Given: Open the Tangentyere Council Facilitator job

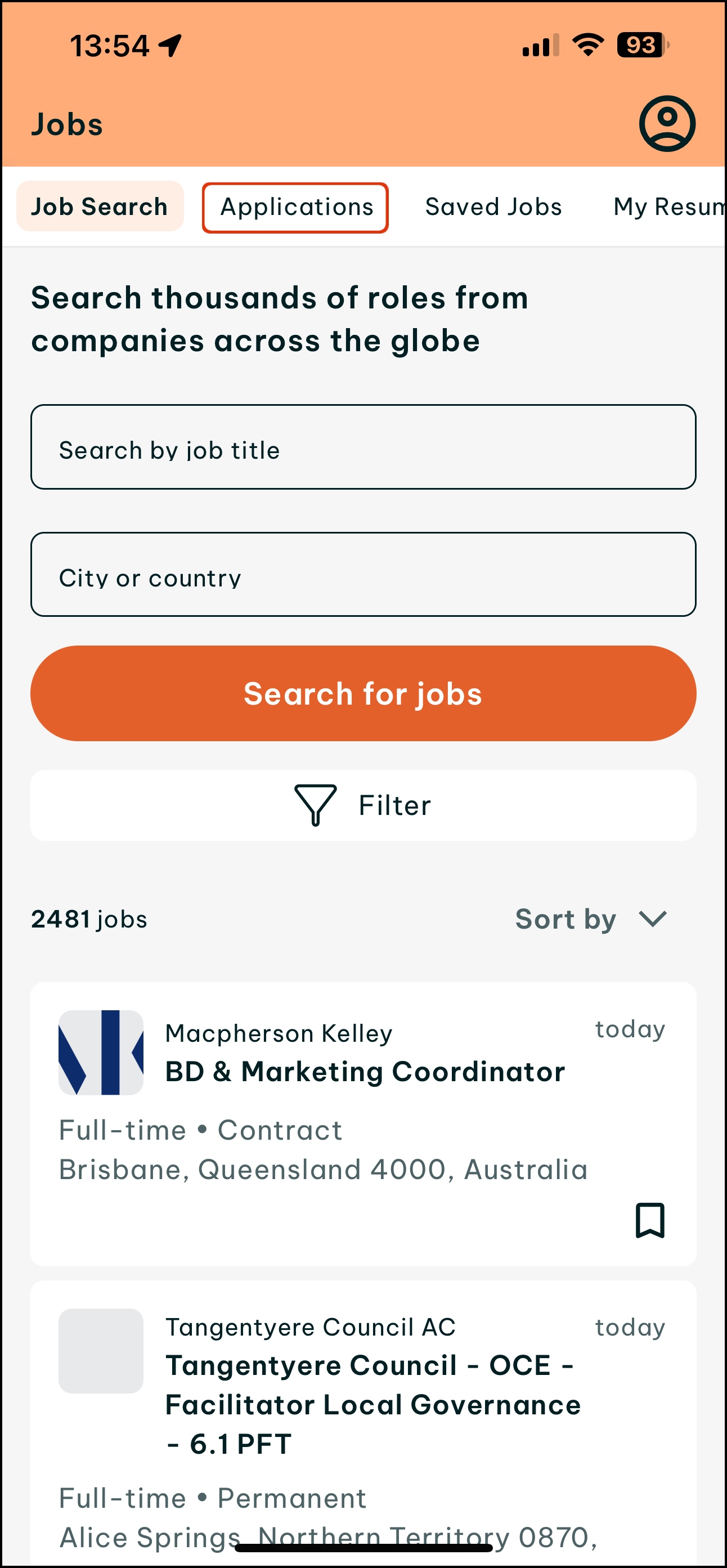Looking at the screenshot, I should pos(373,1404).
